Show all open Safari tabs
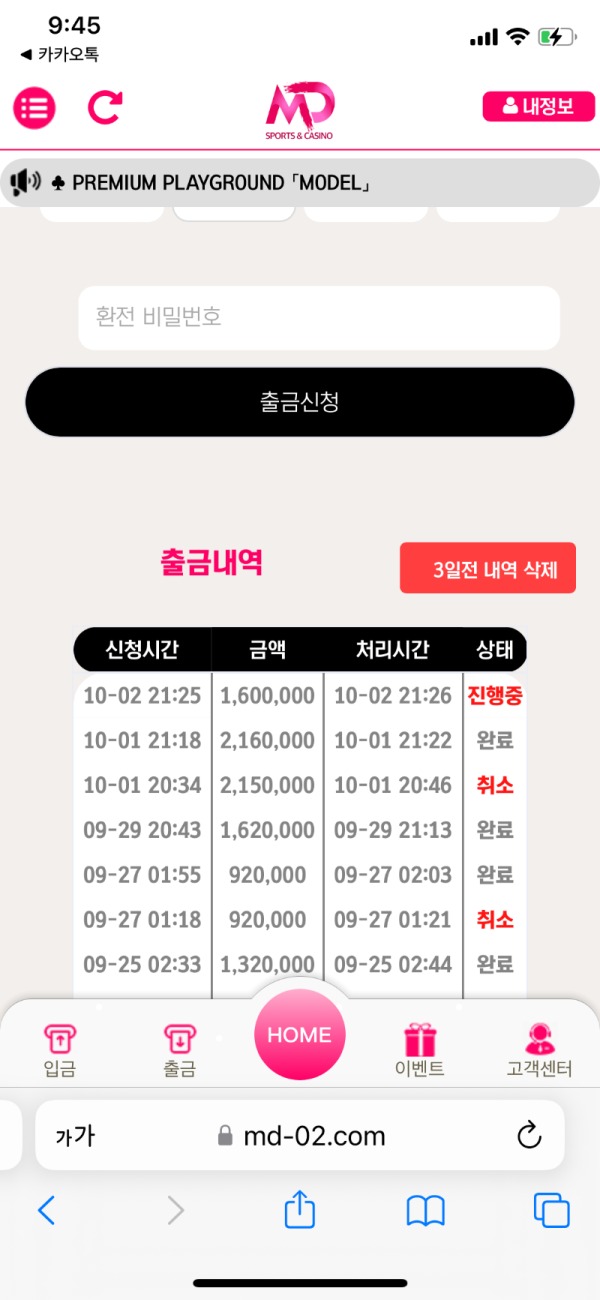The width and height of the screenshot is (600, 1300). tap(551, 1211)
